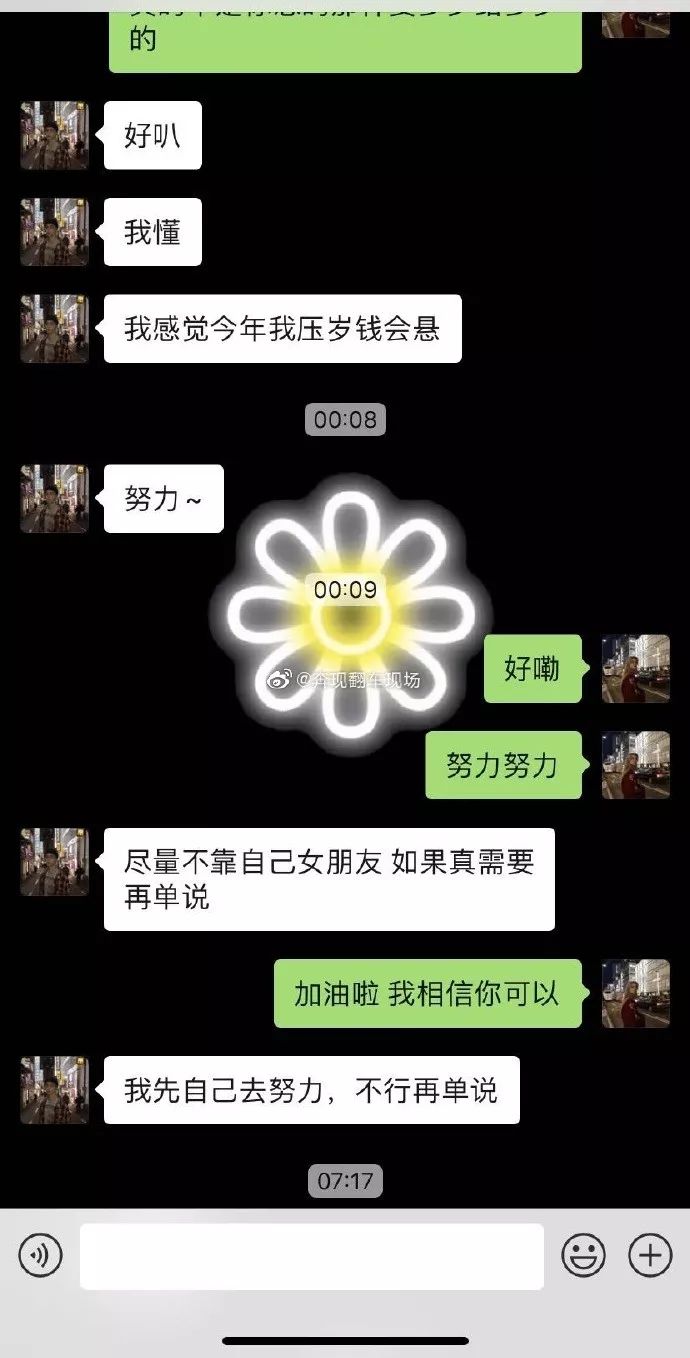Open the emoji sticker panel
This screenshot has height=1358, width=690.
pyautogui.click(x=583, y=1255)
